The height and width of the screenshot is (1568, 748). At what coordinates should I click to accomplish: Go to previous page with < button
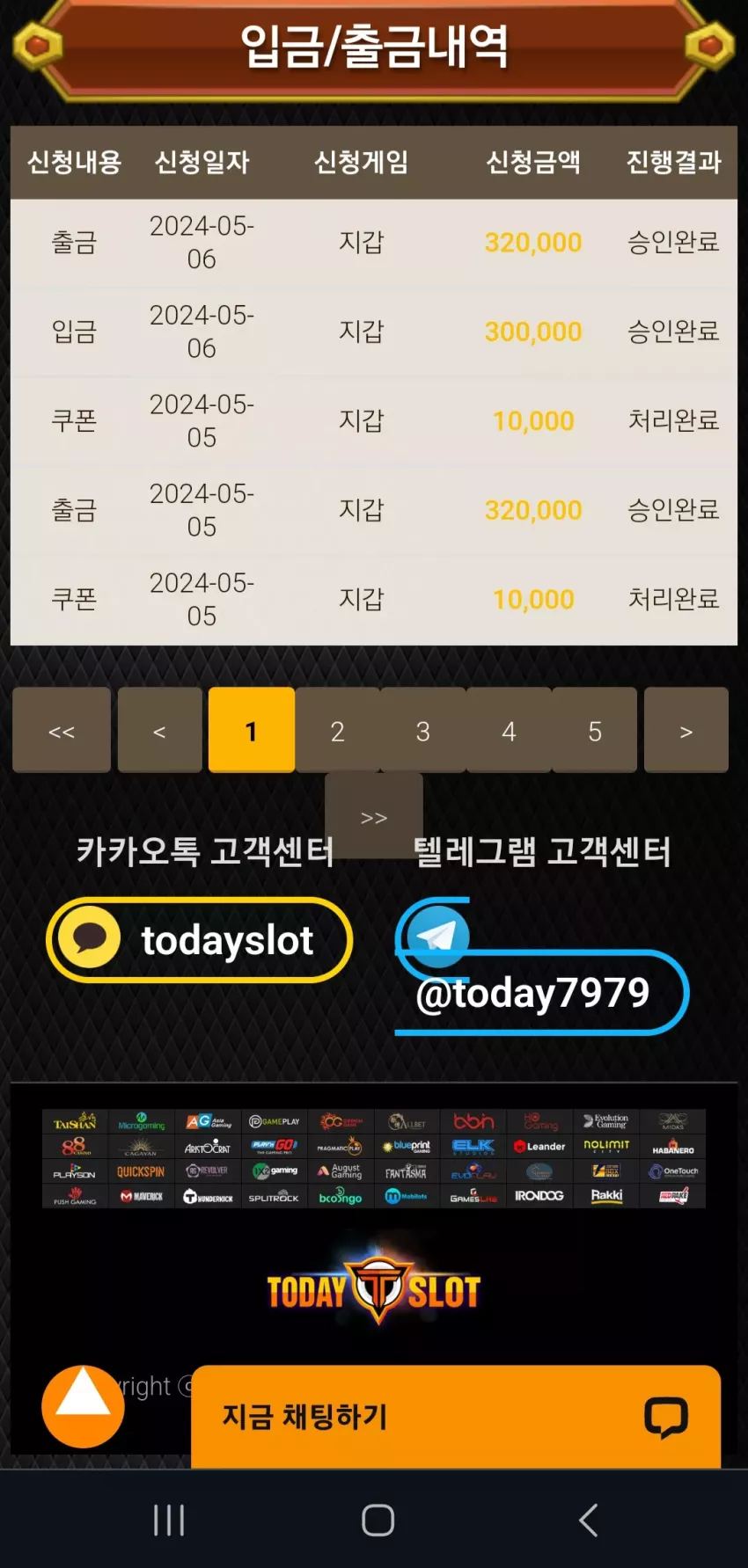click(x=159, y=730)
